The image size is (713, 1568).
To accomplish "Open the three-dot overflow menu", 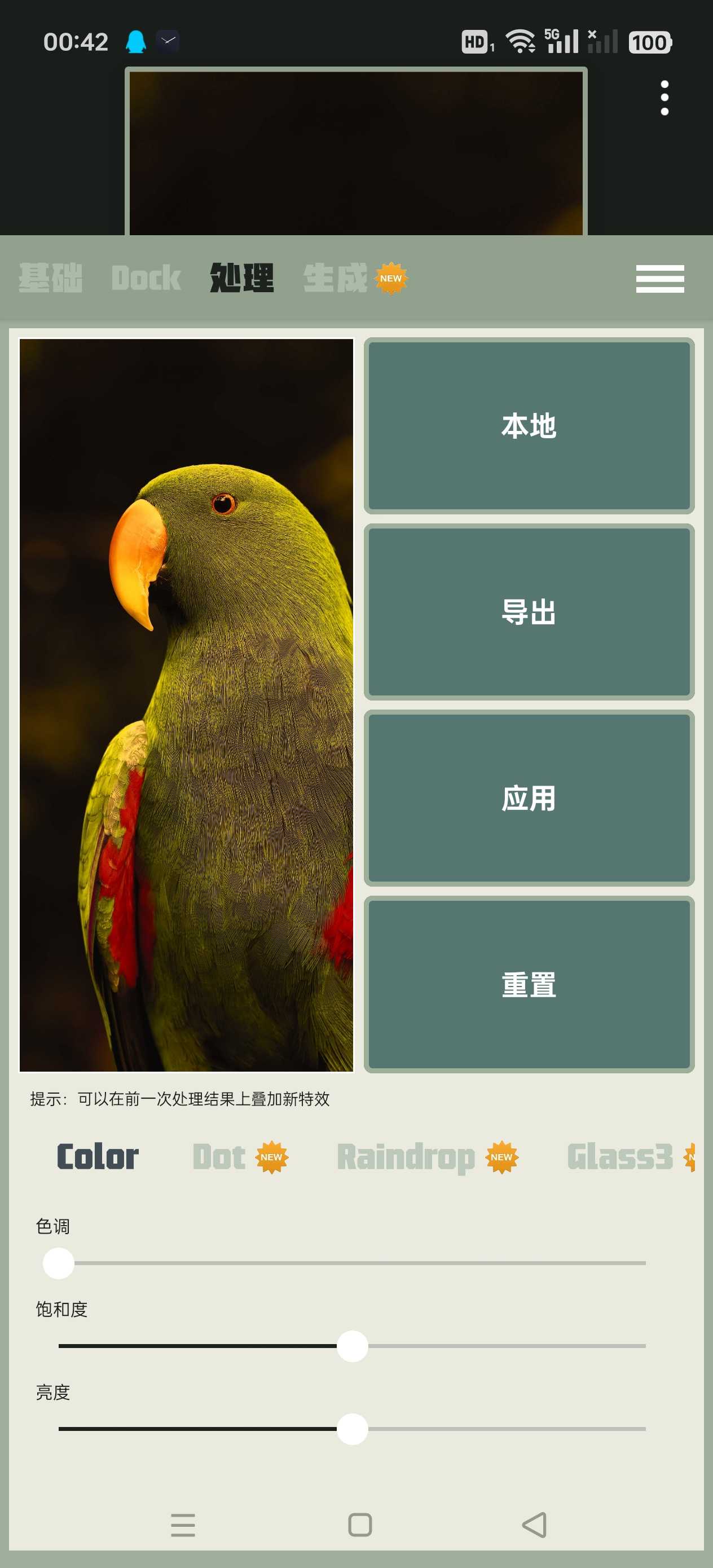I will [664, 98].
